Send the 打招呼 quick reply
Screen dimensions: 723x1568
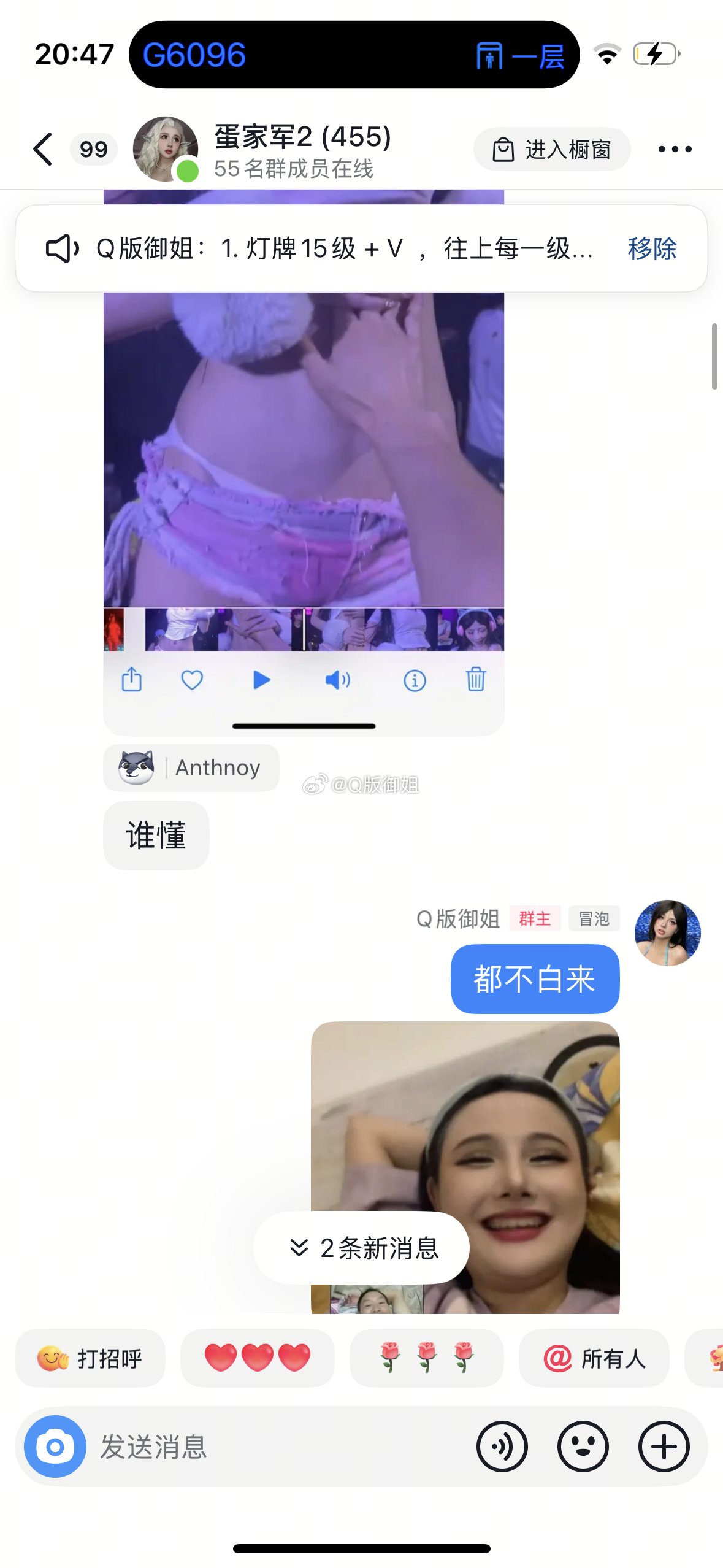[x=90, y=1358]
